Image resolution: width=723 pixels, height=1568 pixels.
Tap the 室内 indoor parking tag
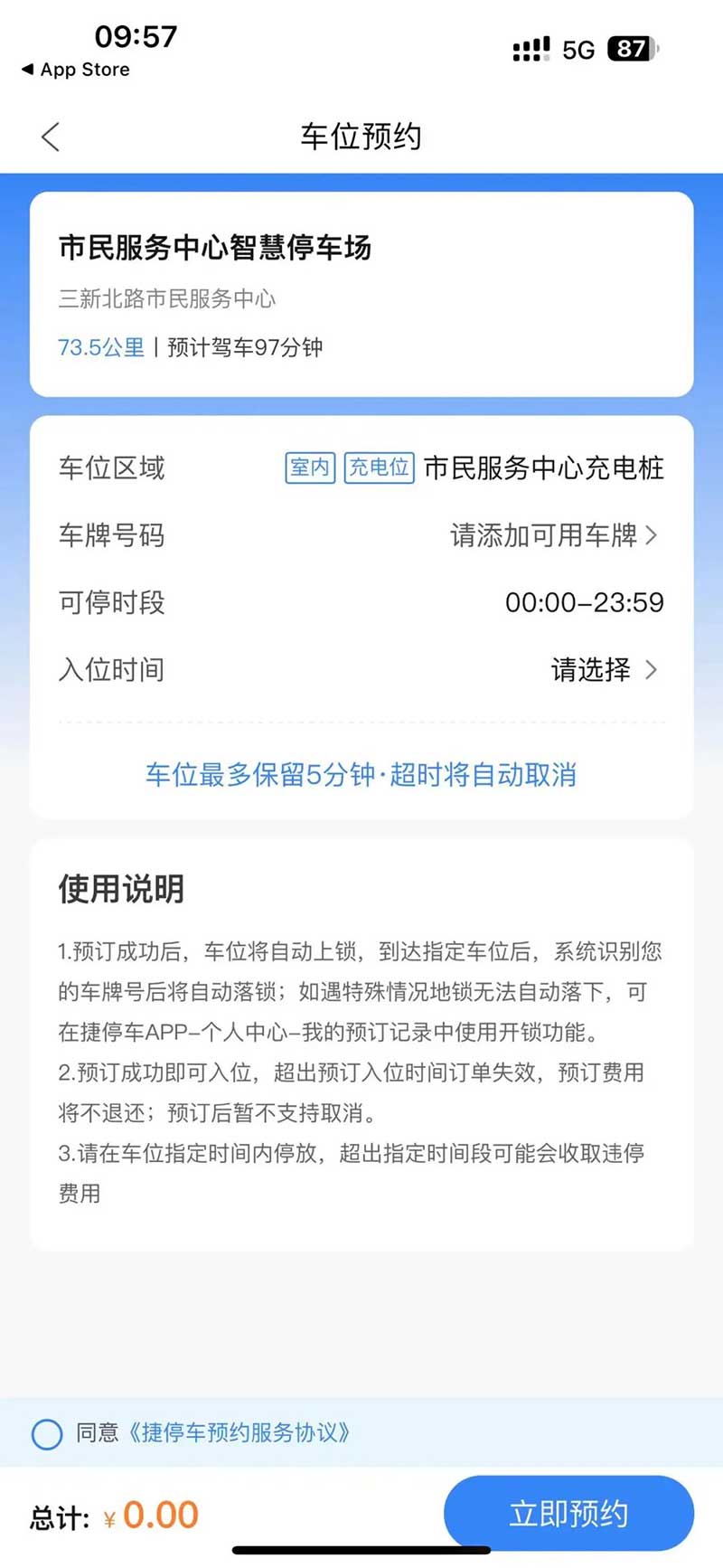click(308, 468)
